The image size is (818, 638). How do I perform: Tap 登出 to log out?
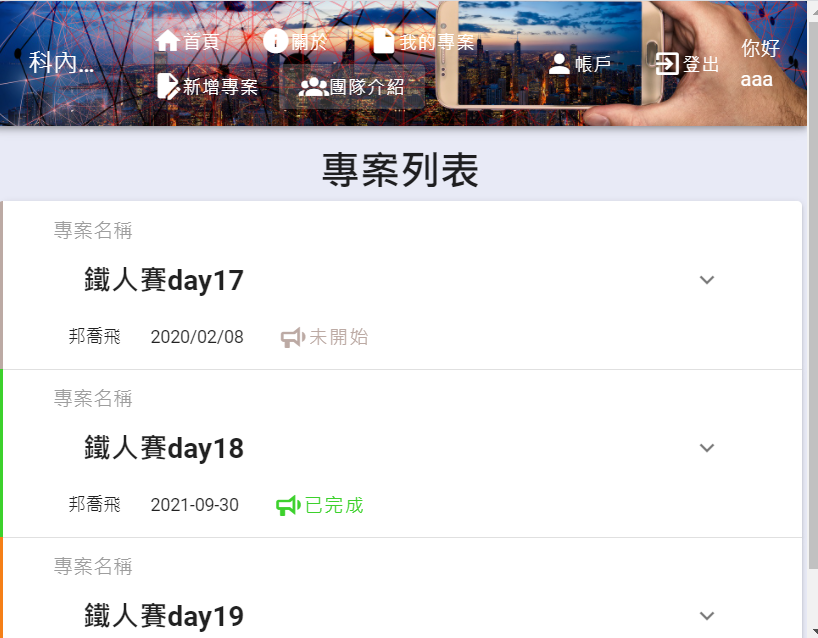(x=687, y=64)
